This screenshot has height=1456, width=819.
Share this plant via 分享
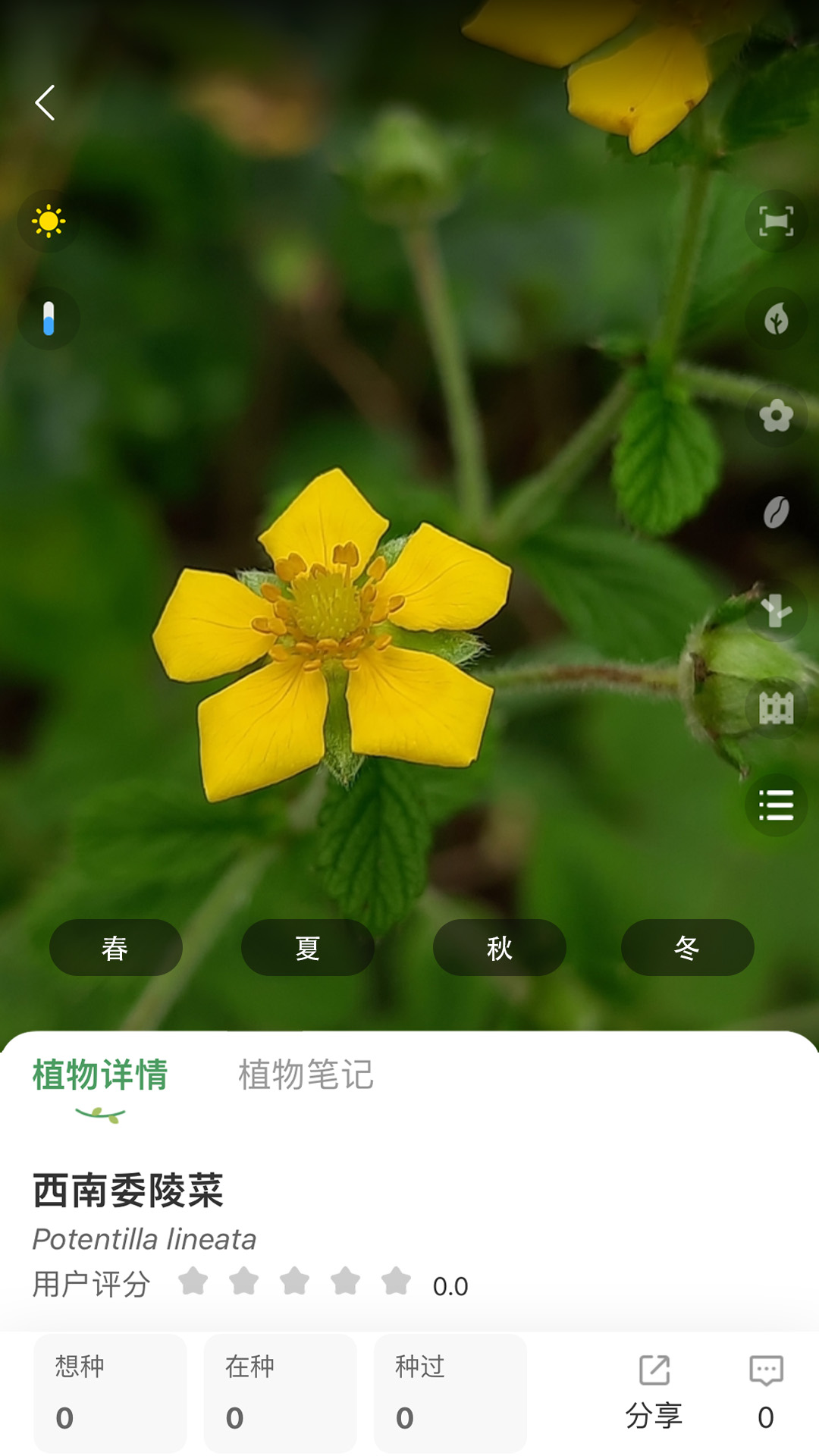[x=654, y=1392]
